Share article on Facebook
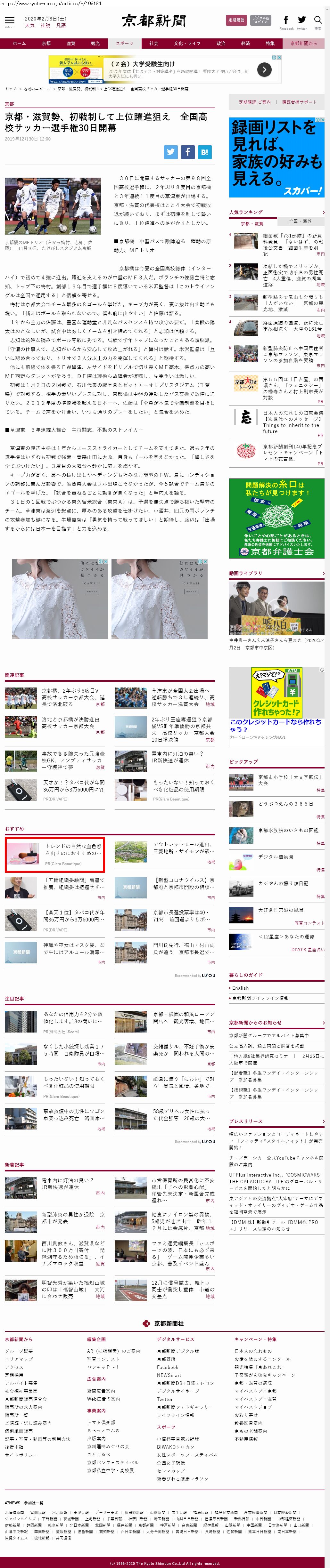This screenshot has width=330, height=1568. (187, 152)
